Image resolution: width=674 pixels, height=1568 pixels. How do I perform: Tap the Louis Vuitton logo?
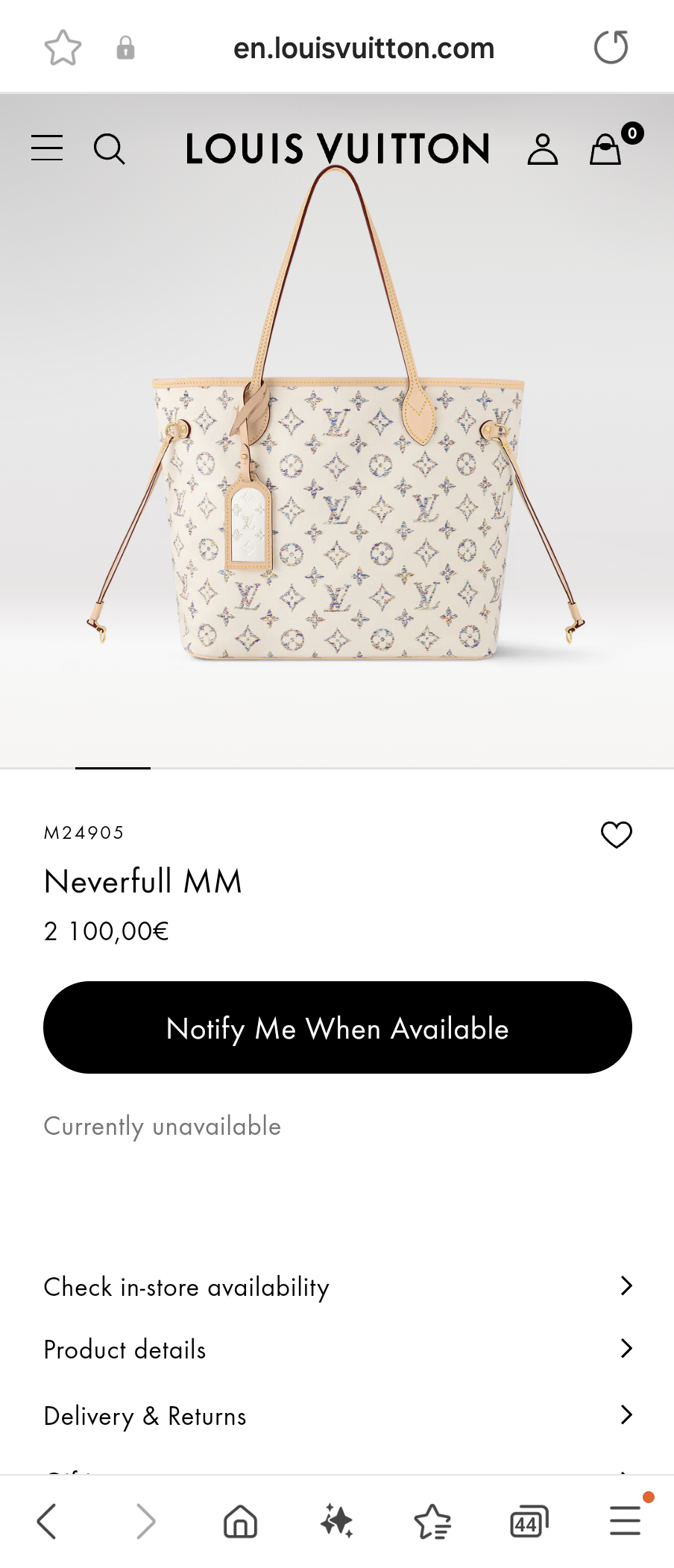click(337, 148)
